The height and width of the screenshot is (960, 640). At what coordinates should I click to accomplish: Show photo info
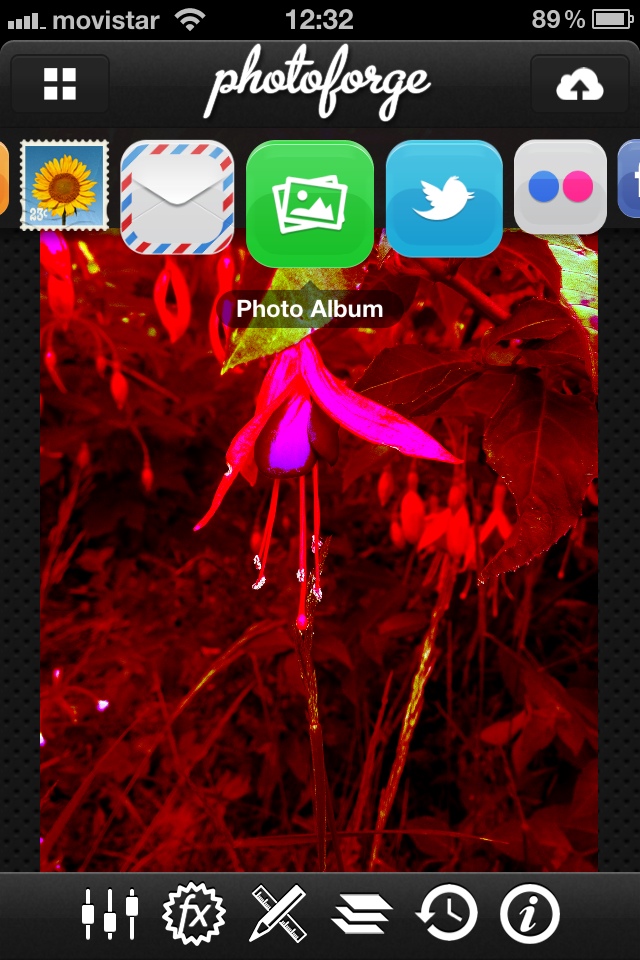coord(530,913)
